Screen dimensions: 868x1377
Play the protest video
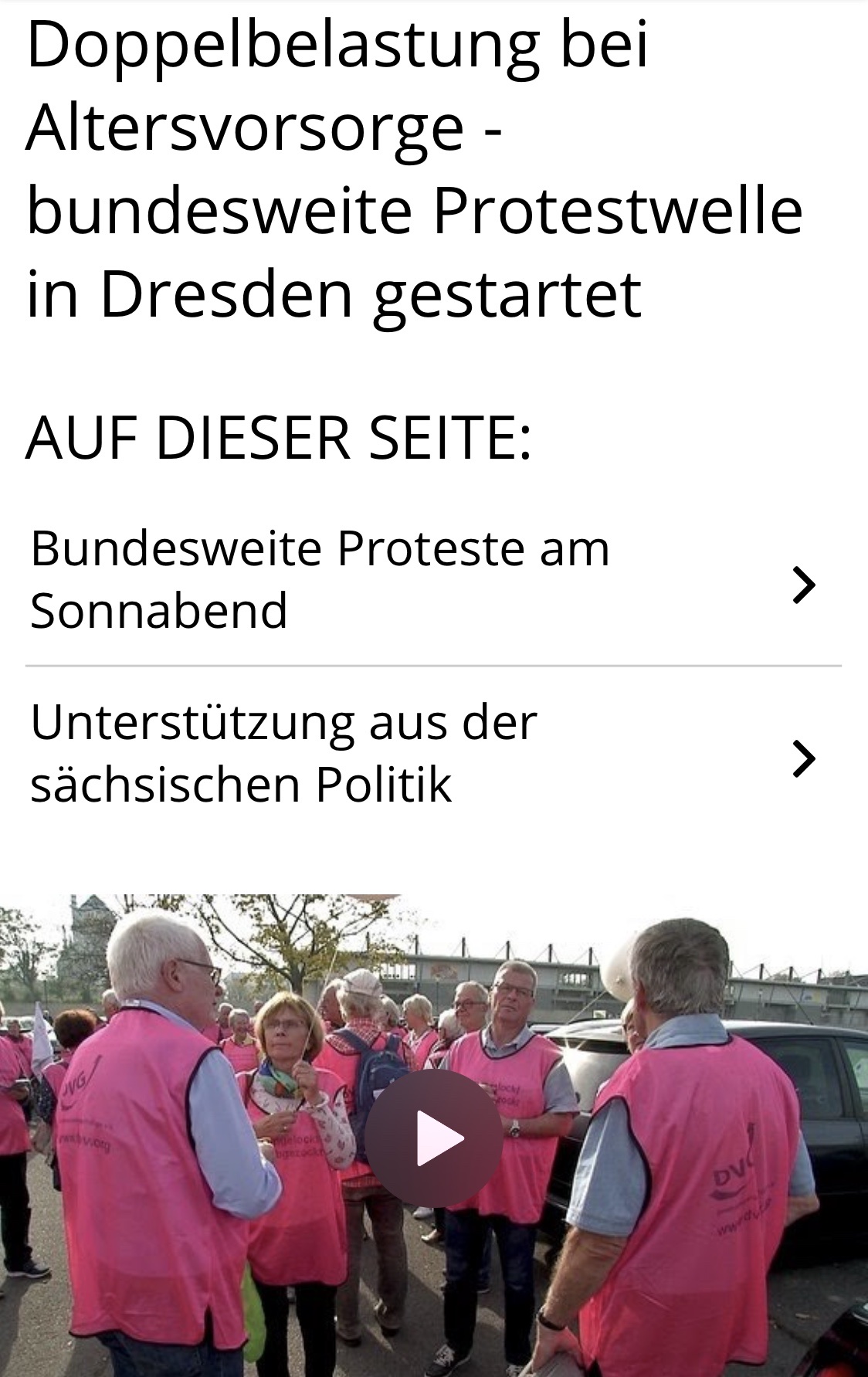(x=434, y=1138)
